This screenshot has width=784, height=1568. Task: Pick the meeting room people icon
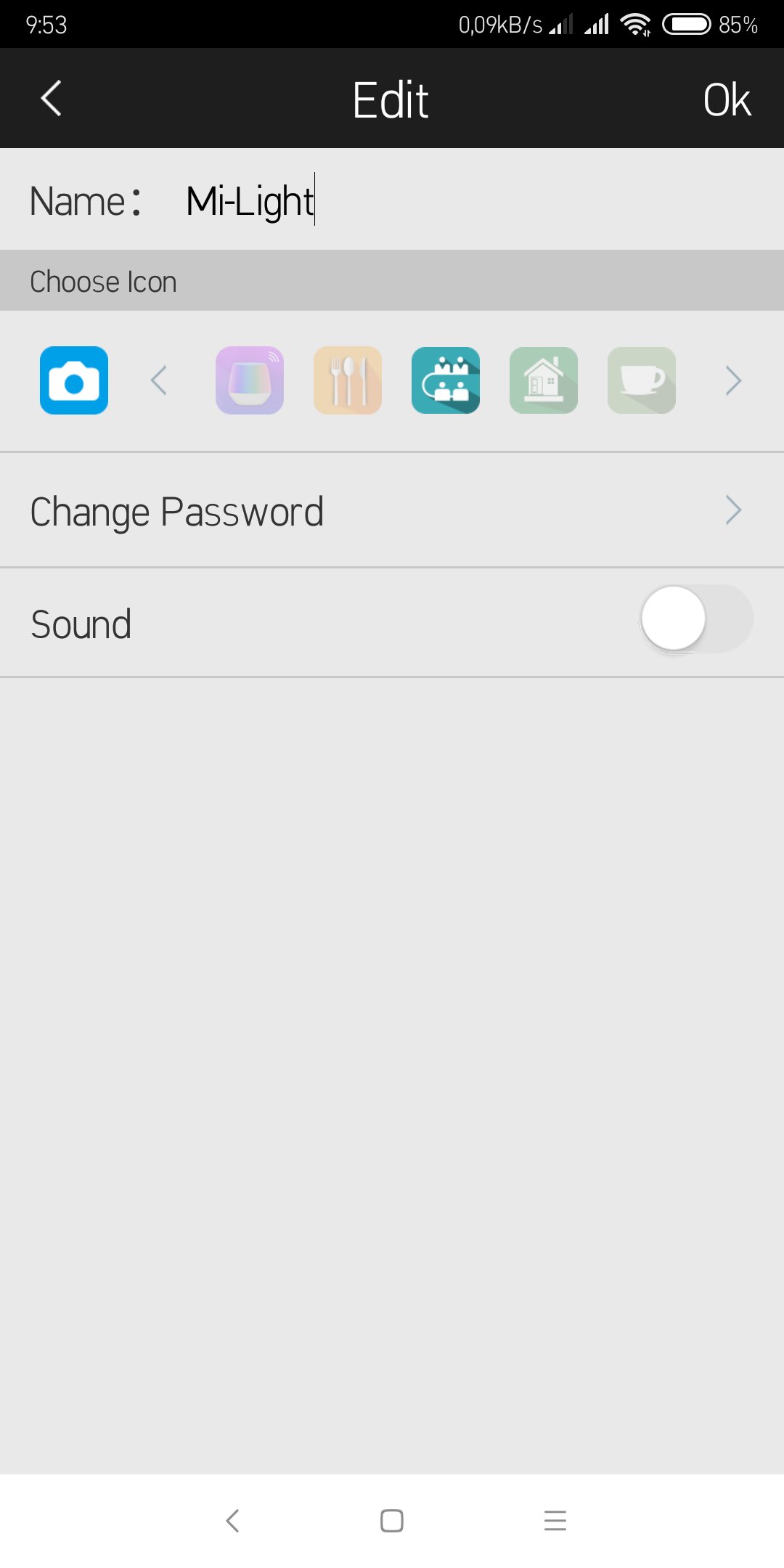coord(446,380)
